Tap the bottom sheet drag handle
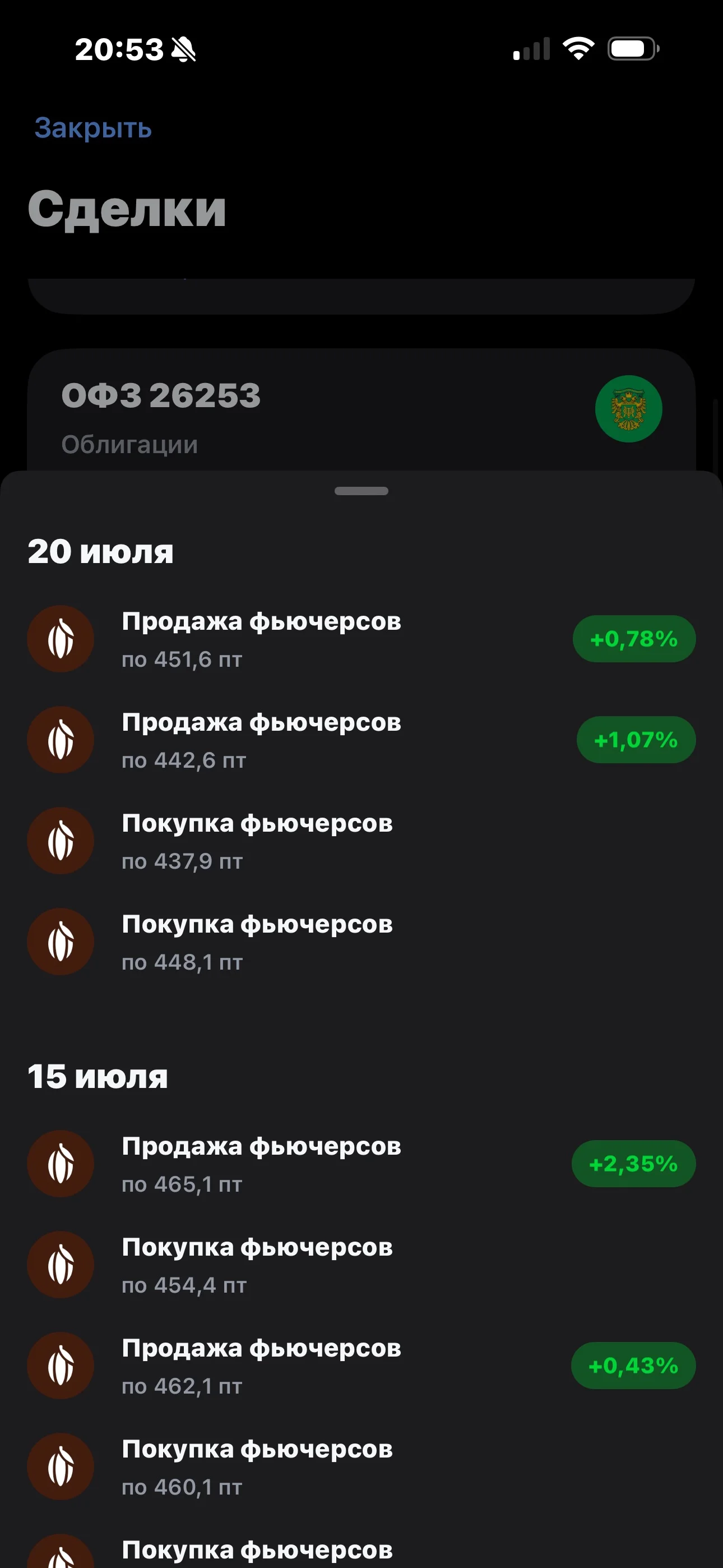Image resolution: width=723 pixels, height=1568 pixels. [361, 491]
